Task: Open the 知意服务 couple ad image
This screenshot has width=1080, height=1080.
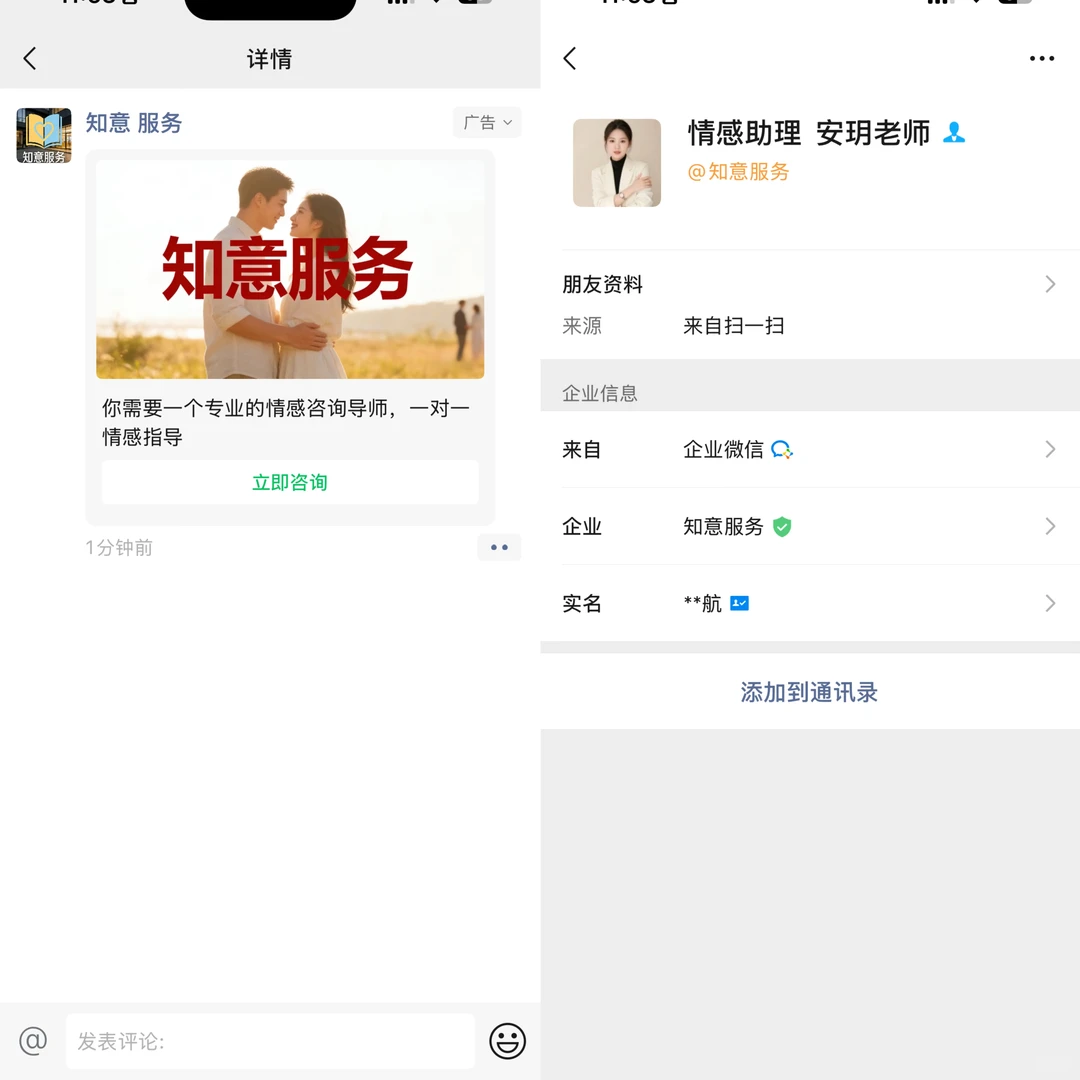Action: [x=290, y=269]
